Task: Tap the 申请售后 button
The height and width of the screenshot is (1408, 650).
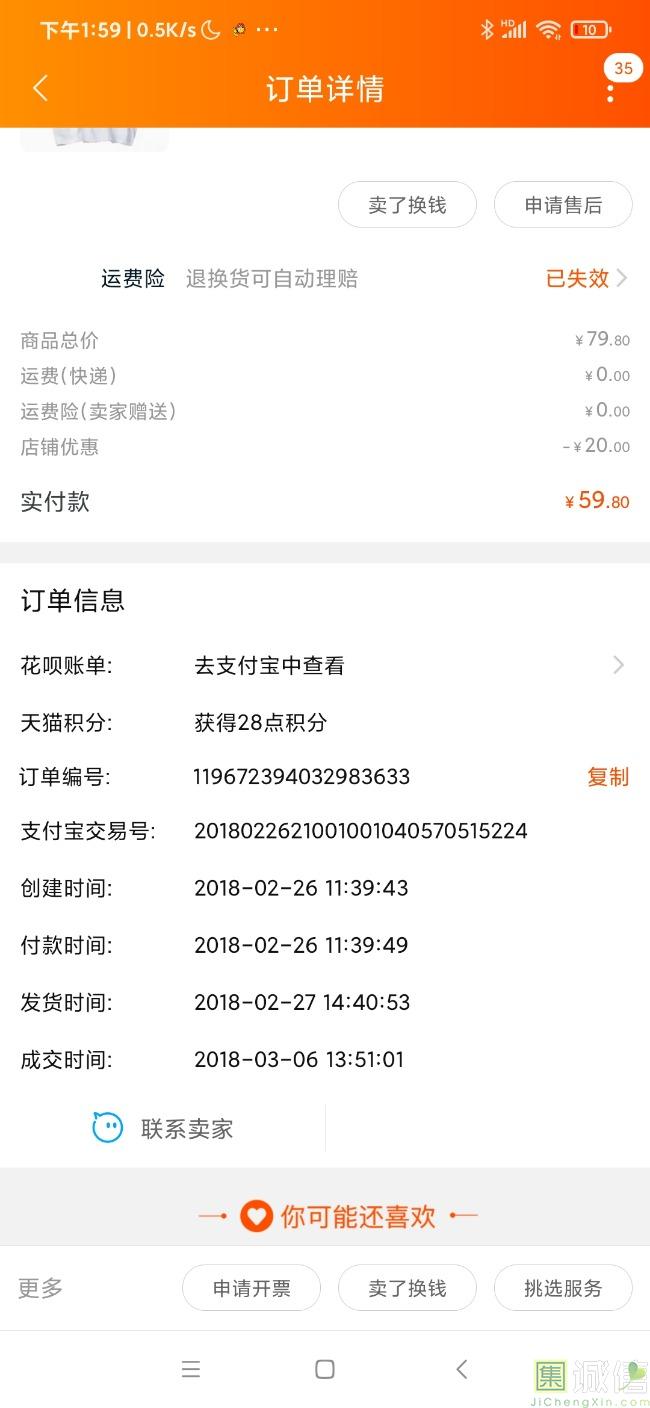Action: [x=563, y=205]
